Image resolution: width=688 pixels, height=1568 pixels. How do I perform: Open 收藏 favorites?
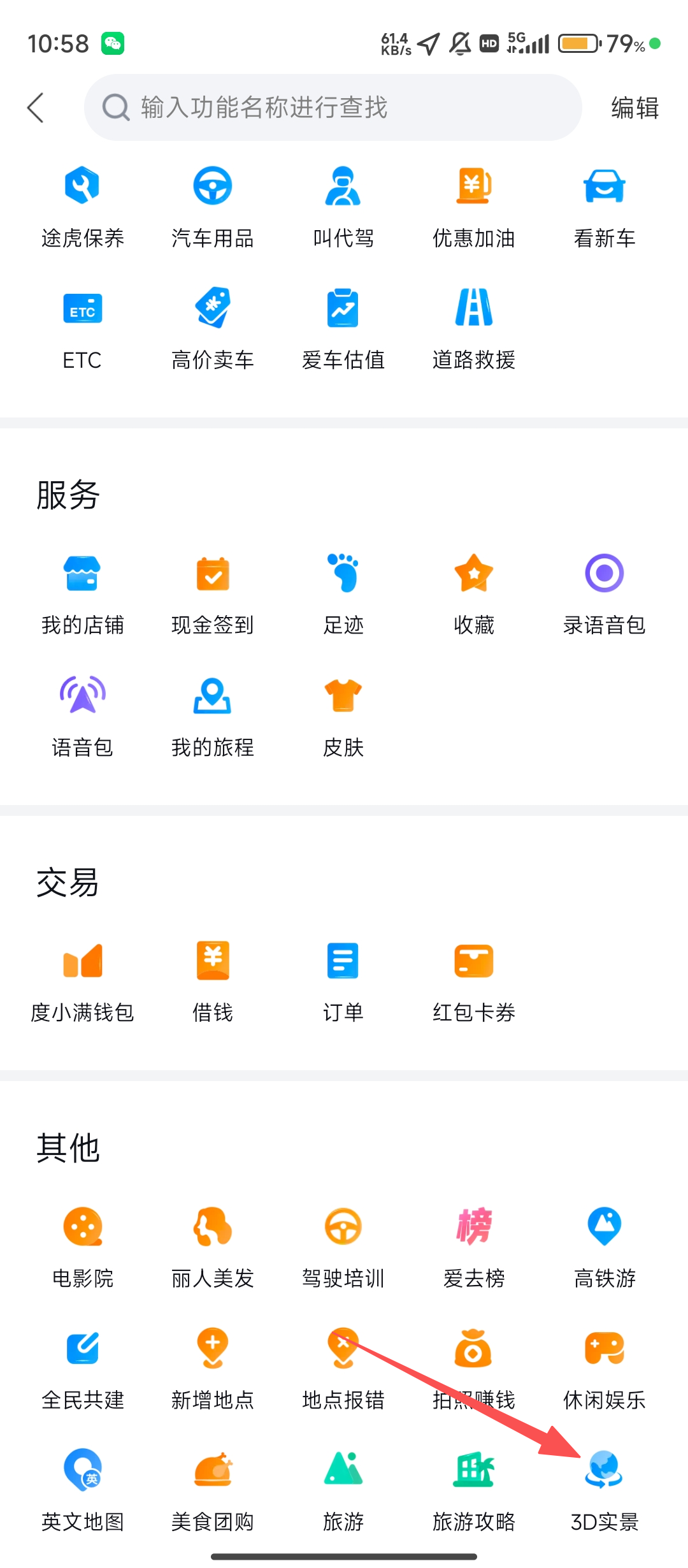[x=474, y=593]
